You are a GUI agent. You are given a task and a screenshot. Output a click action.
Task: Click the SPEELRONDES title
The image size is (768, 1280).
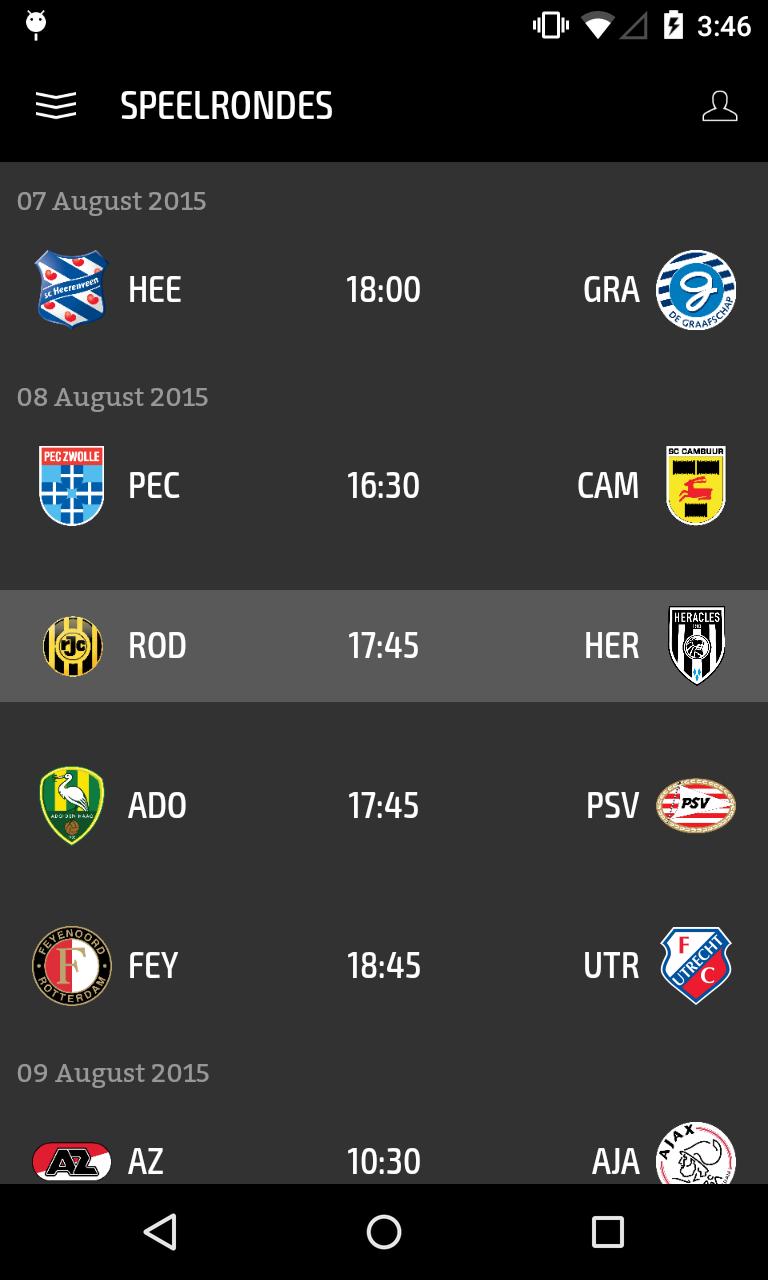pyautogui.click(x=227, y=104)
